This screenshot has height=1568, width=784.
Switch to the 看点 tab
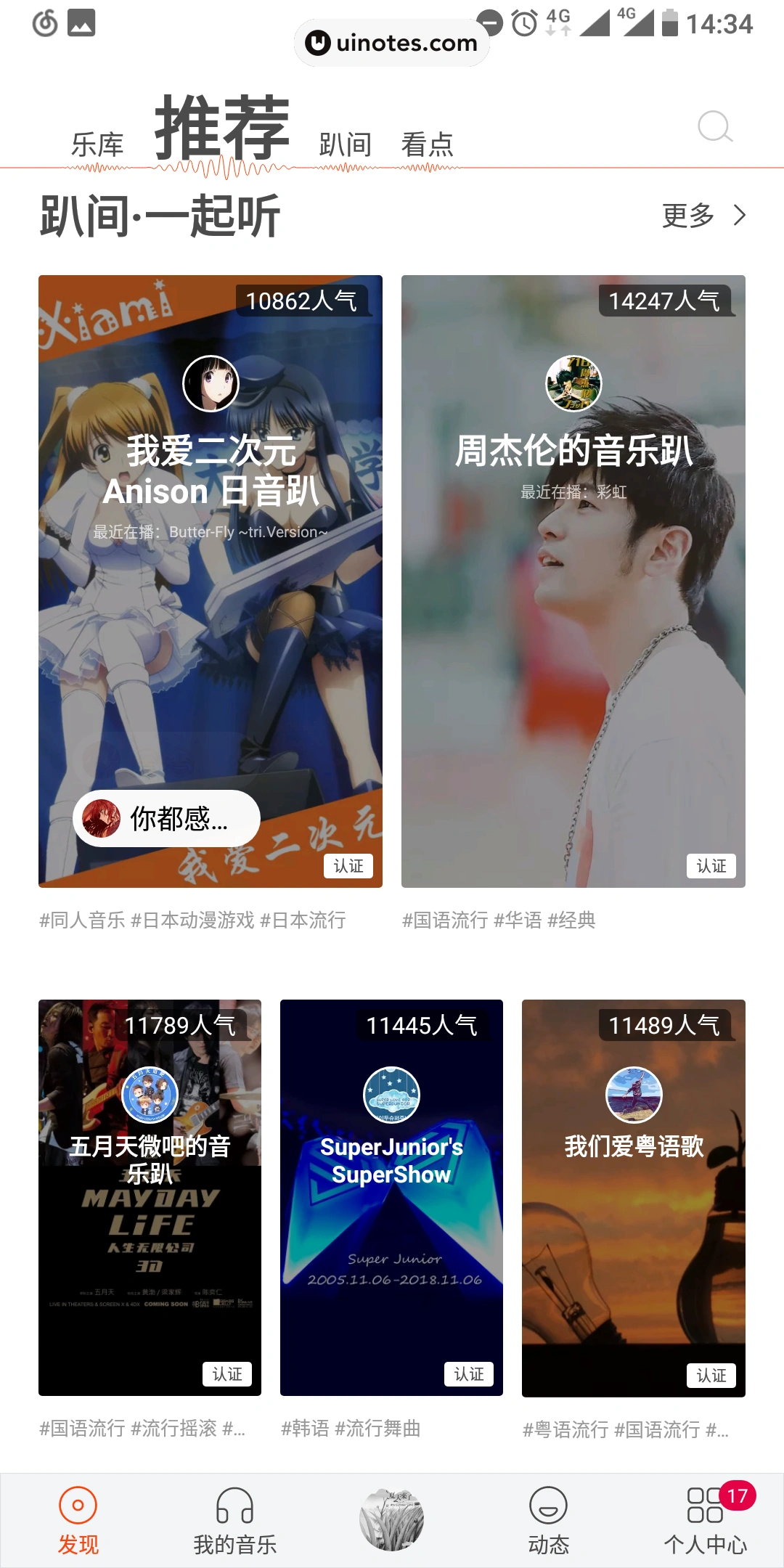click(425, 144)
